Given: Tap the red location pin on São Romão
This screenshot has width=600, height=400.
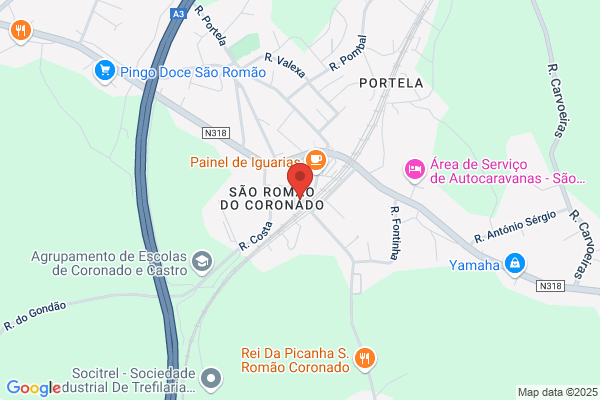Looking at the screenshot, I should [x=300, y=181].
